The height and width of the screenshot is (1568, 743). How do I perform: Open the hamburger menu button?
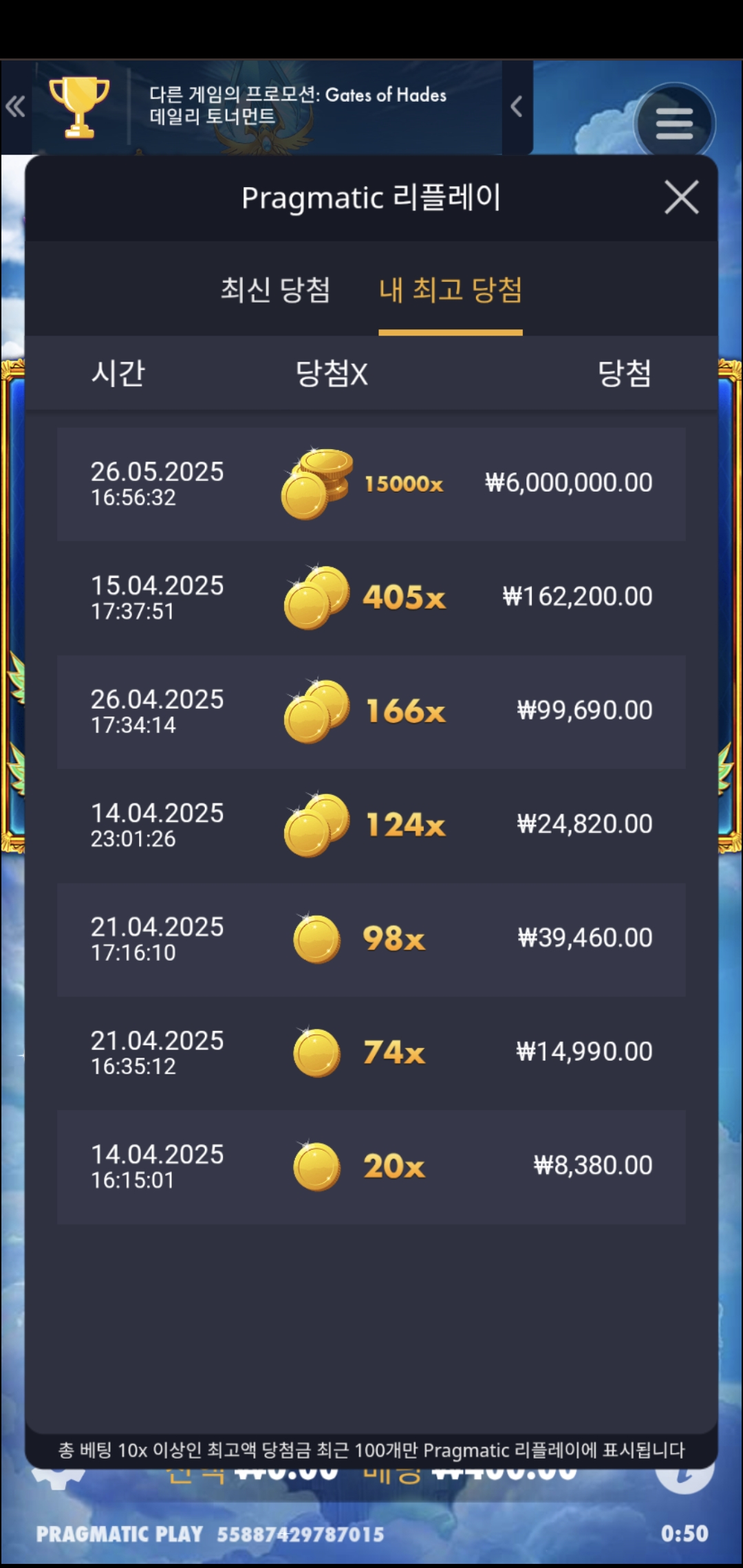coord(674,124)
